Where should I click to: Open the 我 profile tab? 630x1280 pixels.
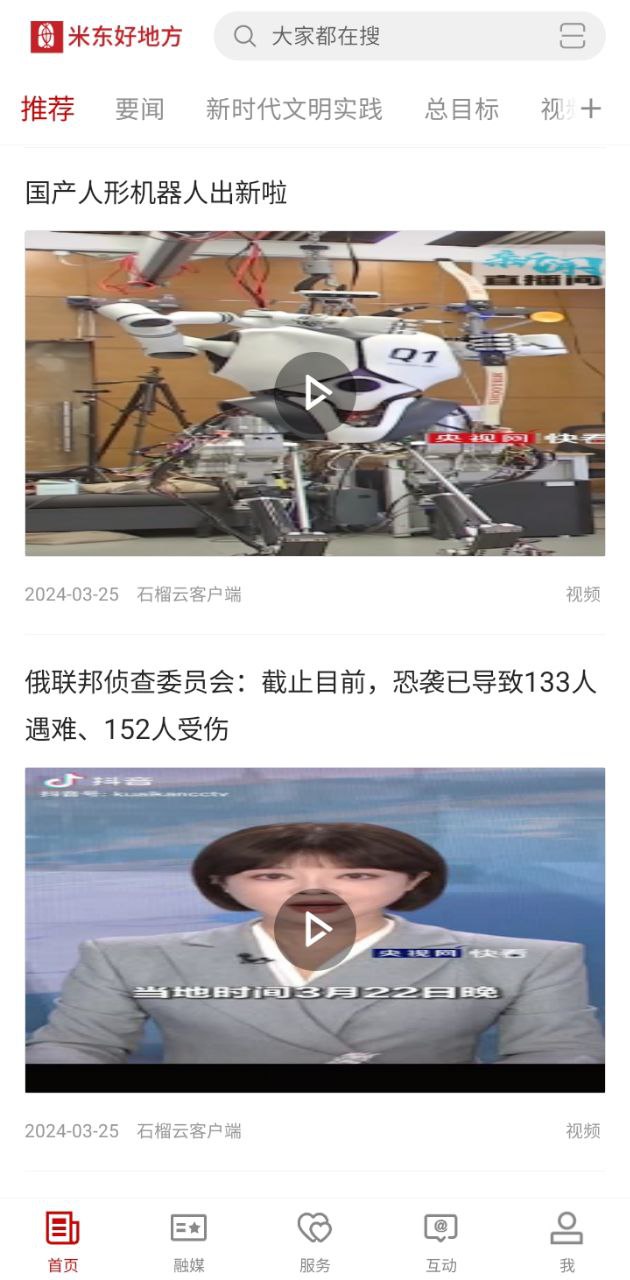[x=567, y=1241]
